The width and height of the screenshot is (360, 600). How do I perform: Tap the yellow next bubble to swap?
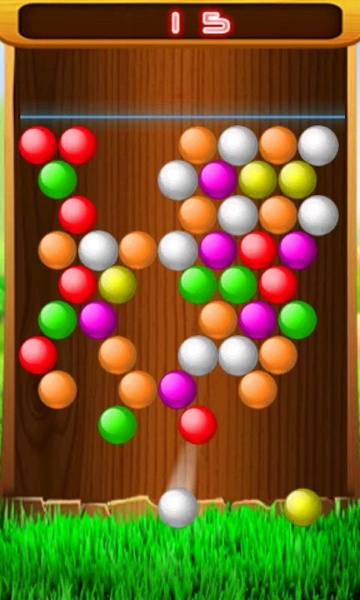(303, 507)
